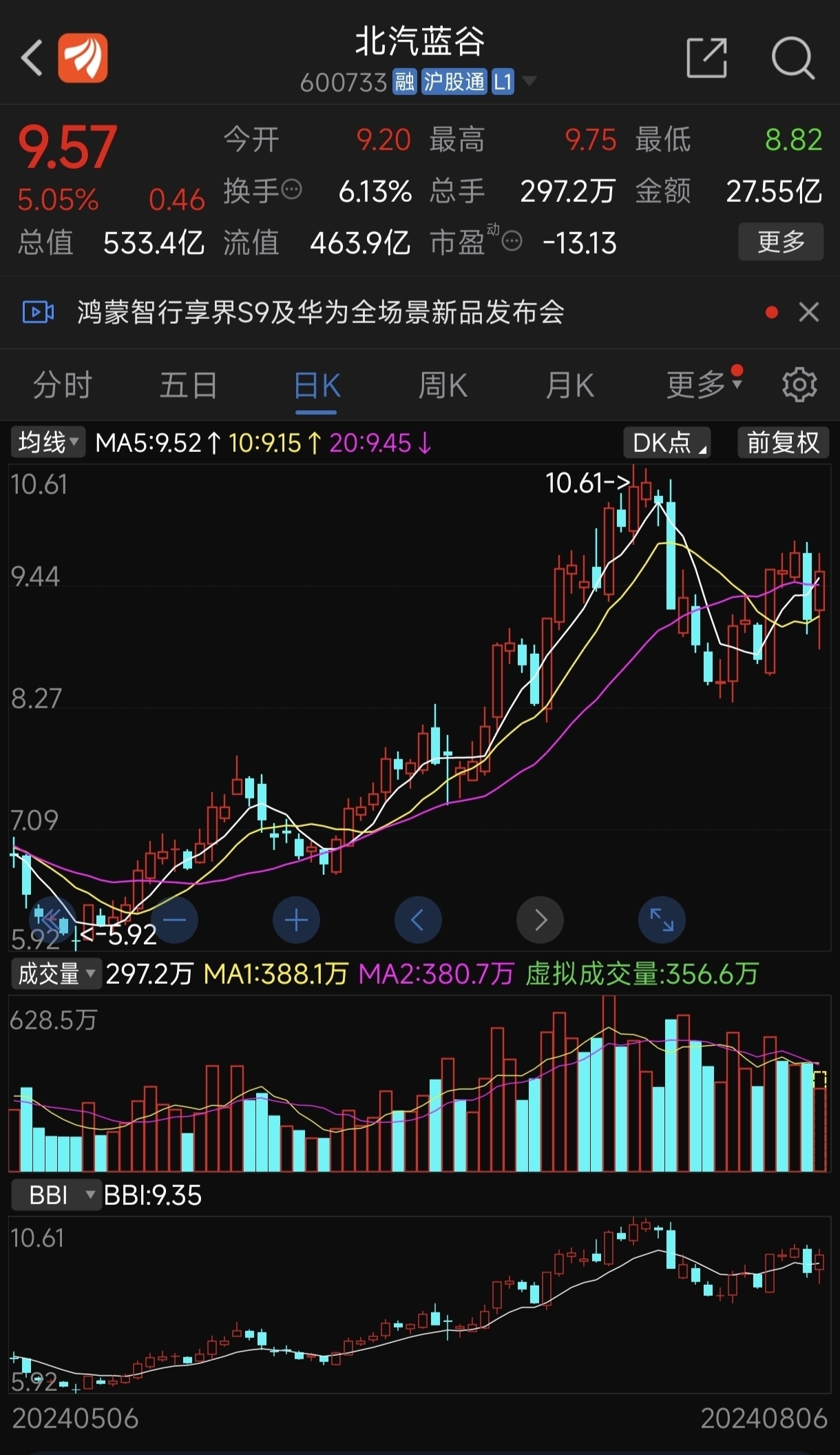
Task: Open 更多 for additional quote data
Action: pos(780,242)
